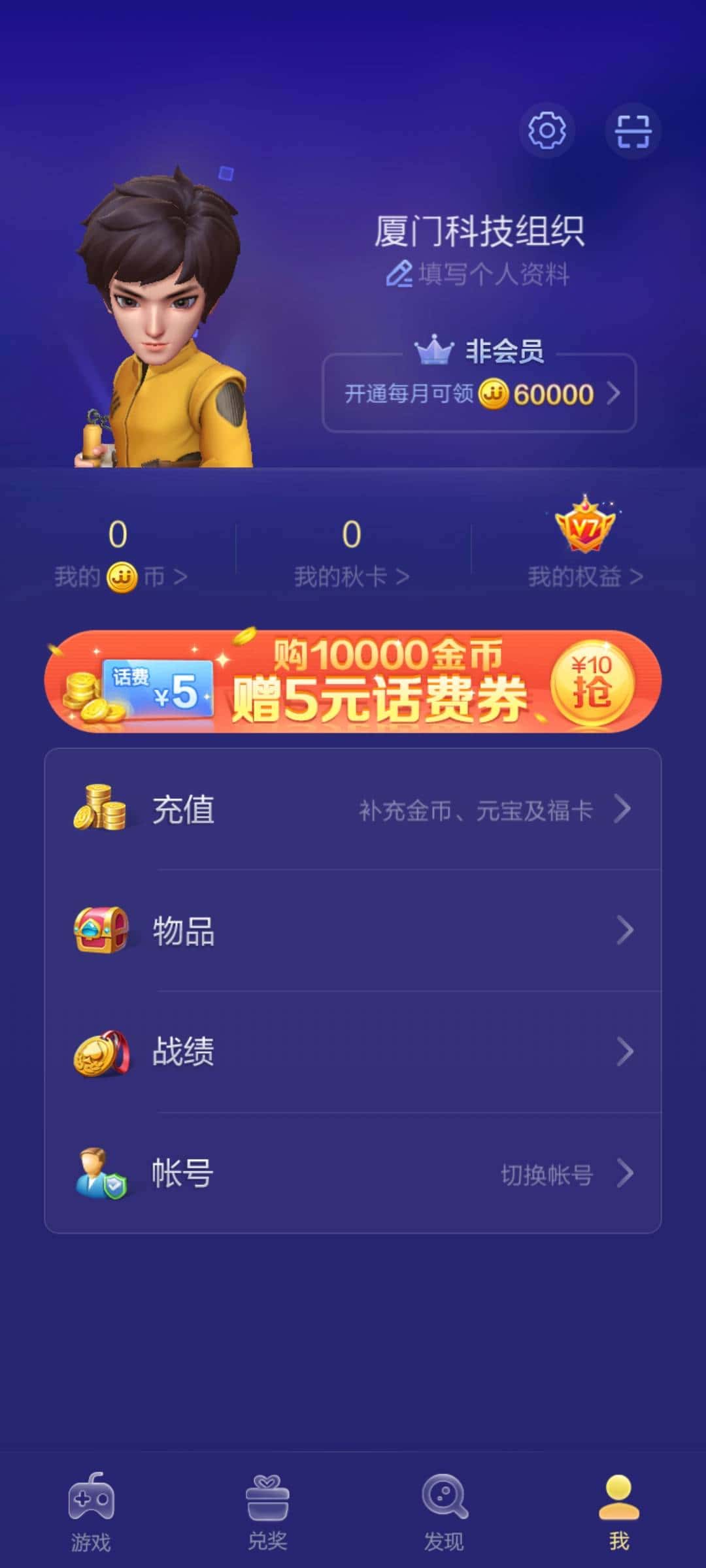
Task: Click the gold coin icon in 60000 banner
Action: (495, 395)
